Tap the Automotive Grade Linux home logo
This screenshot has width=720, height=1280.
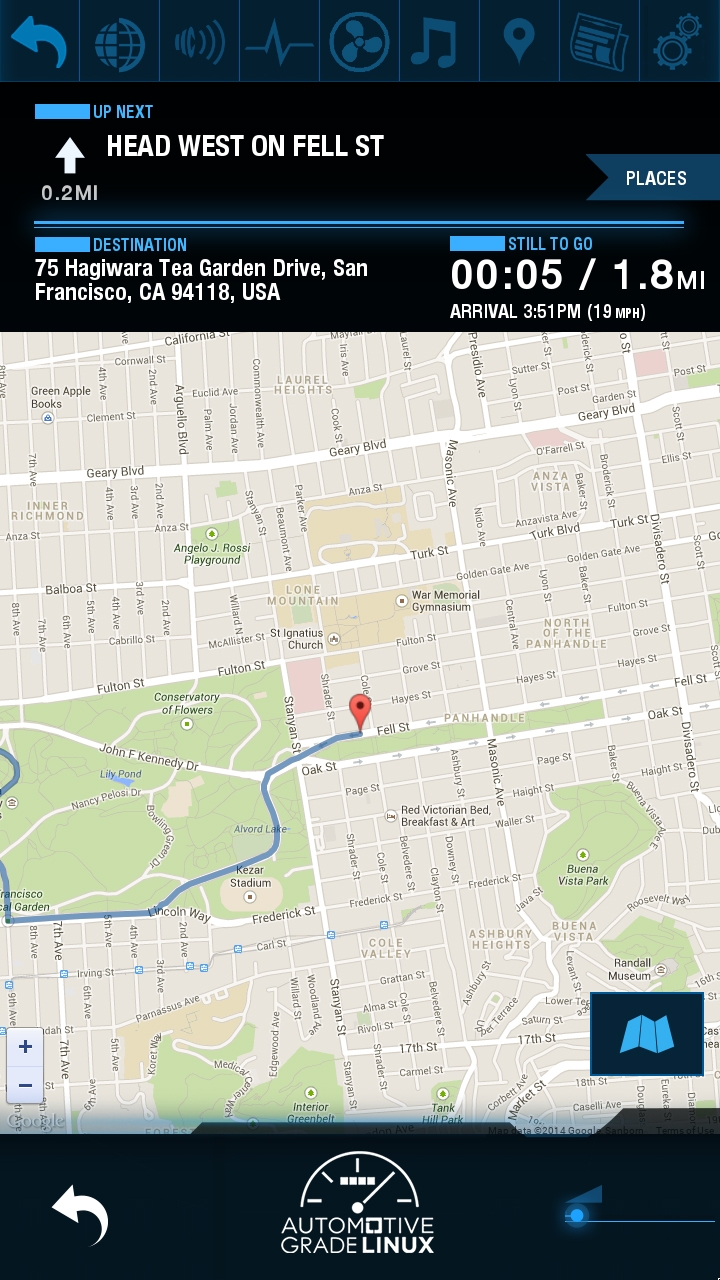(x=358, y=1203)
